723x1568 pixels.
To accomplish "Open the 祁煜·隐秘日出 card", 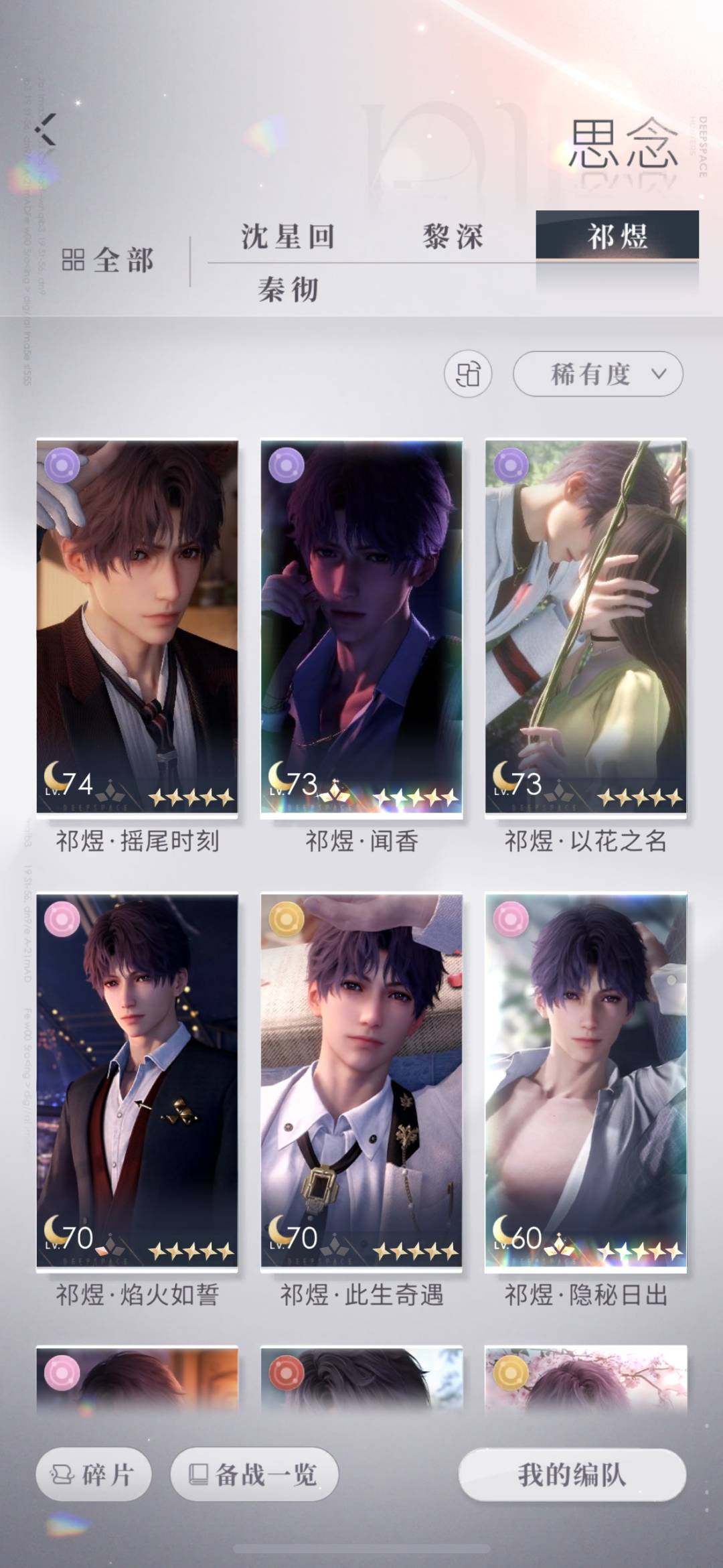I will [586, 1080].
